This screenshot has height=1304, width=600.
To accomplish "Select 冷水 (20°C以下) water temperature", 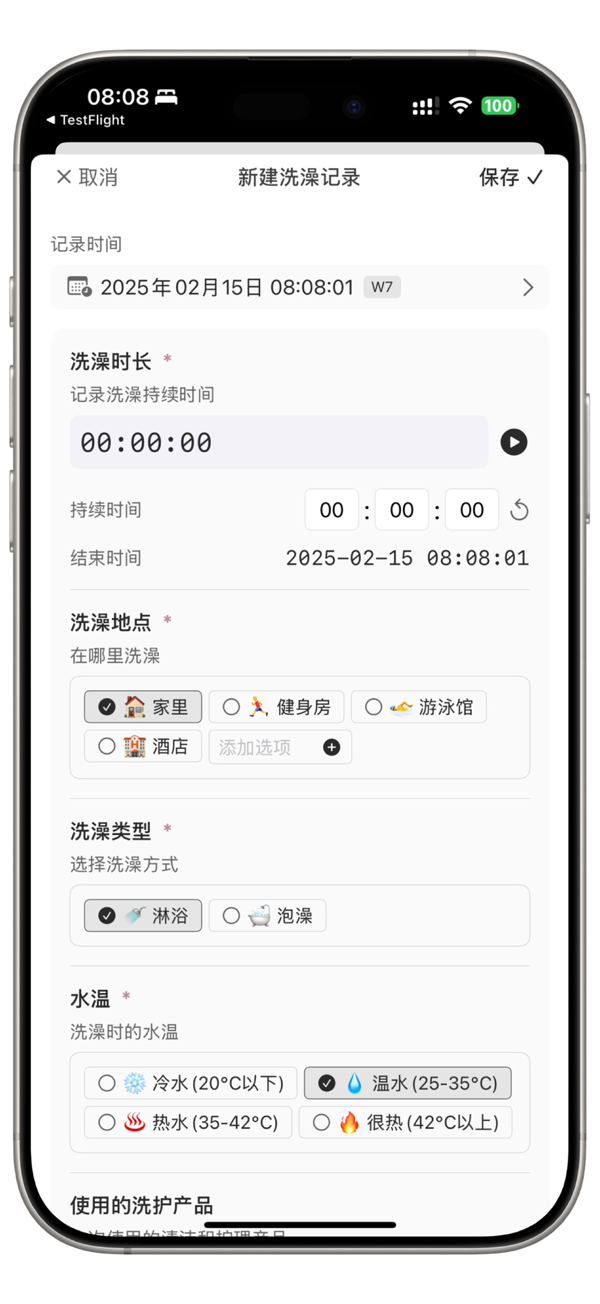I will pyautogui.click(x=191, y=1083).
